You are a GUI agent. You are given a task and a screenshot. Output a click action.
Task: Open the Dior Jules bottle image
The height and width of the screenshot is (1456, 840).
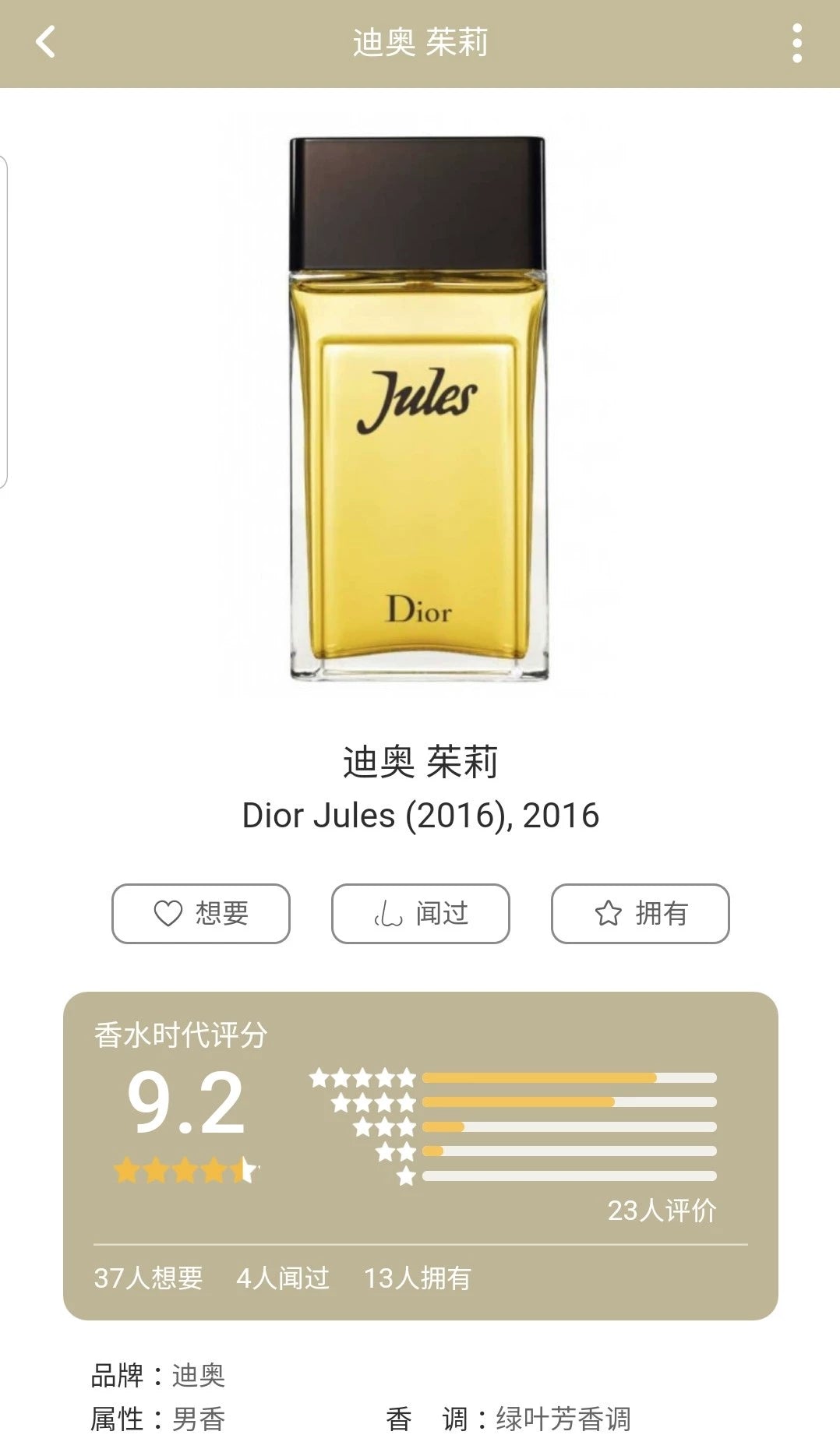click(x=419, y=409)
